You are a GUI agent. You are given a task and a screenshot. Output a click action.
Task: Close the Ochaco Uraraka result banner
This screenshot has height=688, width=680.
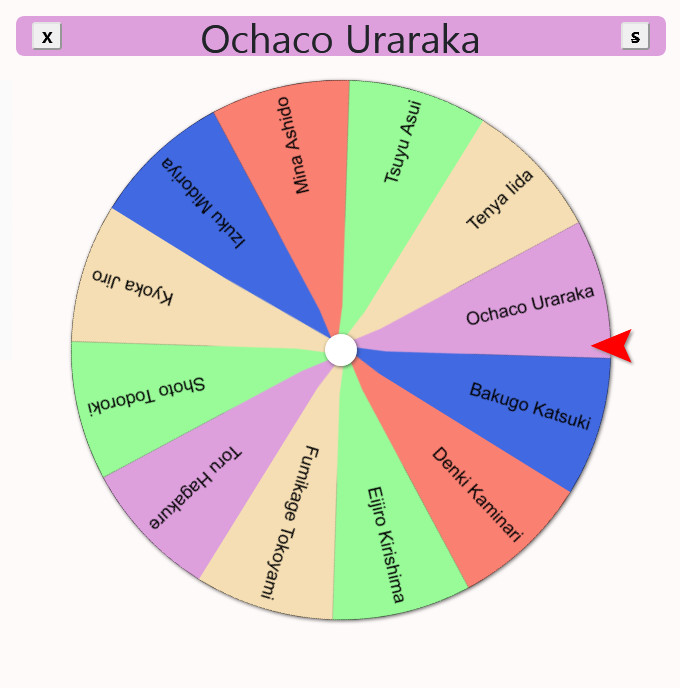[47, 36]
